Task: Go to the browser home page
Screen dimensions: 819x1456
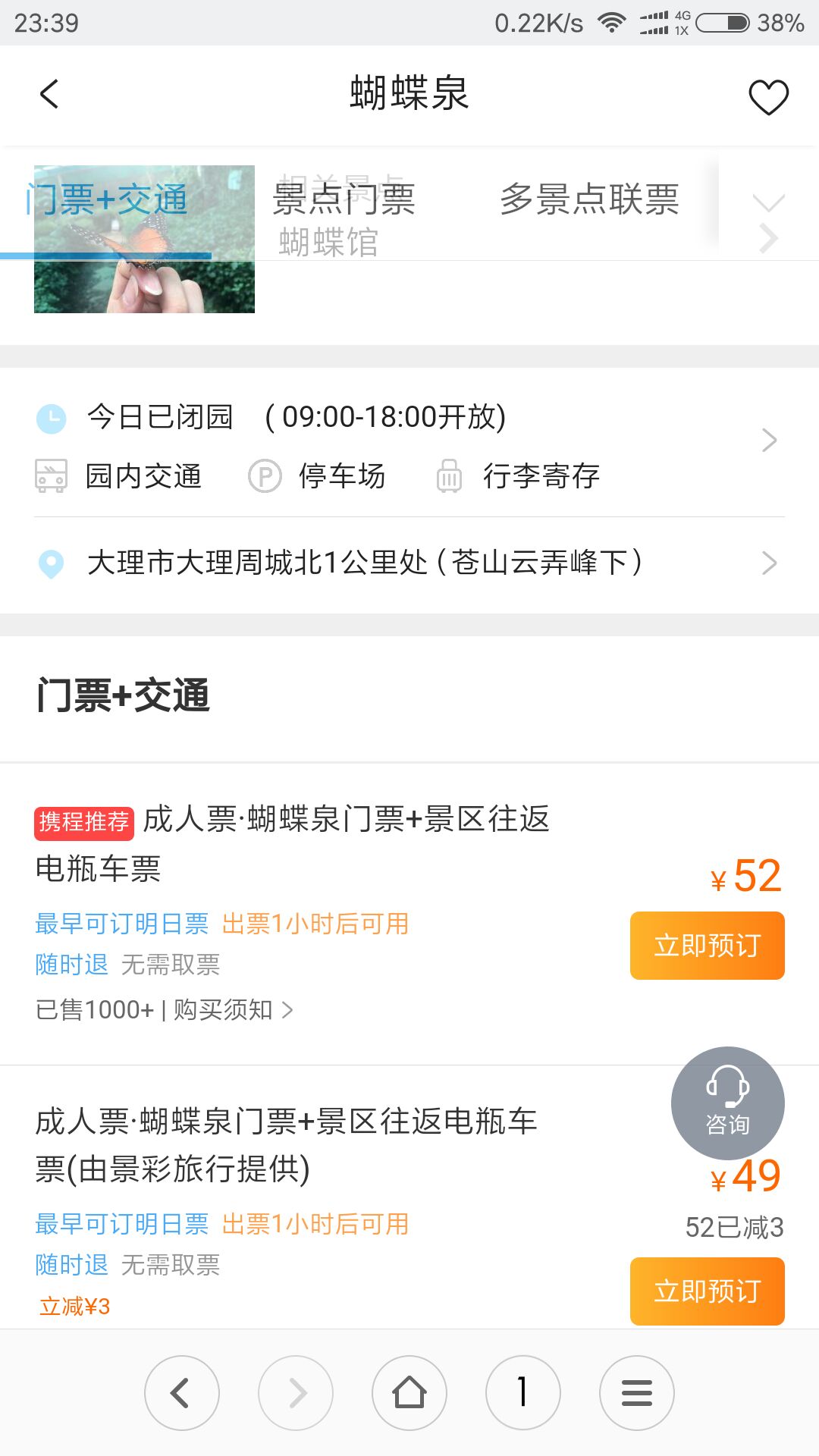Action: [x=409, y=1393]
